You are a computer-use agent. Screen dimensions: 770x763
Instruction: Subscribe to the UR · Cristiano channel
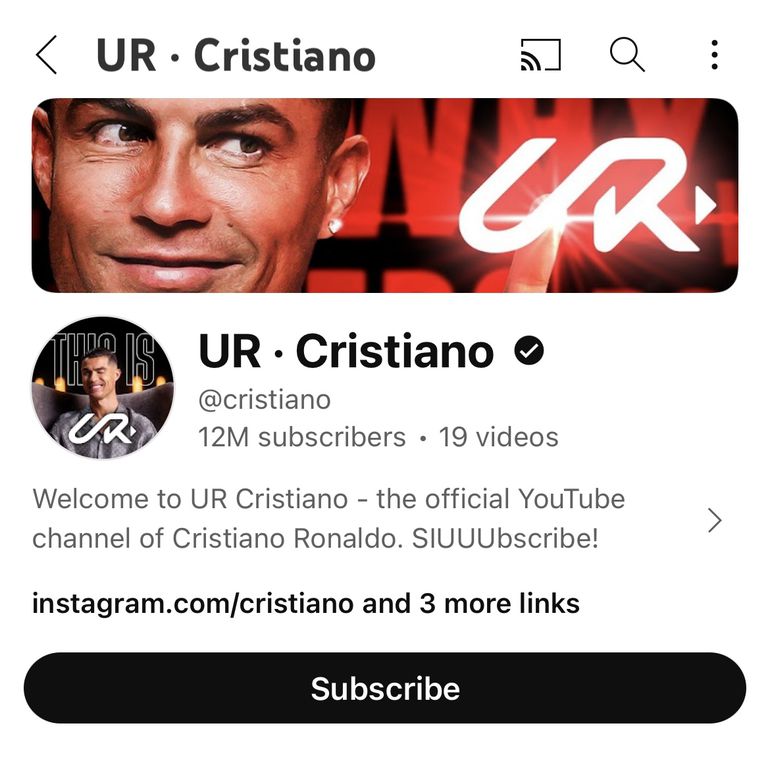tap(385, 688)
